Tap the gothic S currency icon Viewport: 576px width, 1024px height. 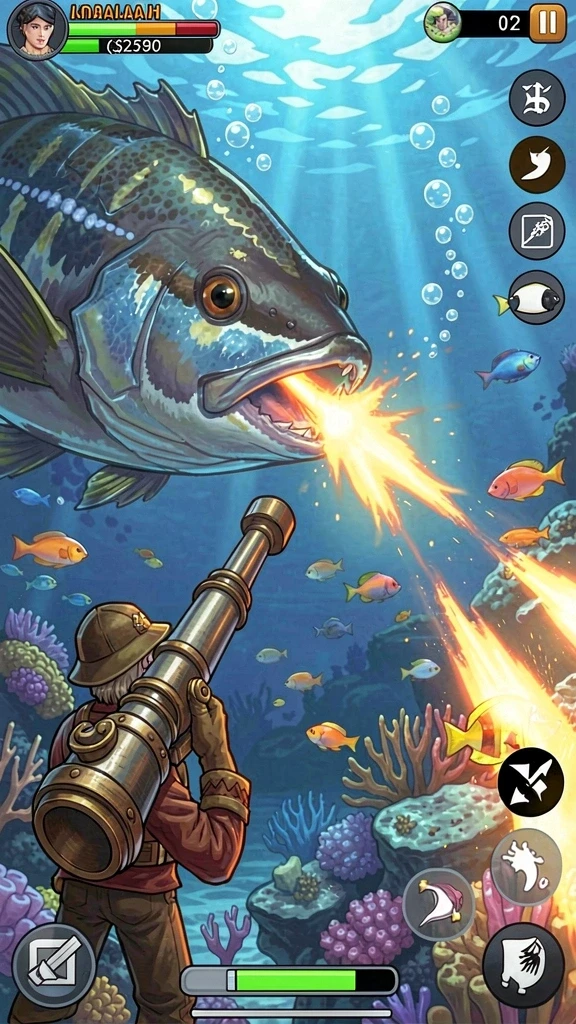click(537, 98)
